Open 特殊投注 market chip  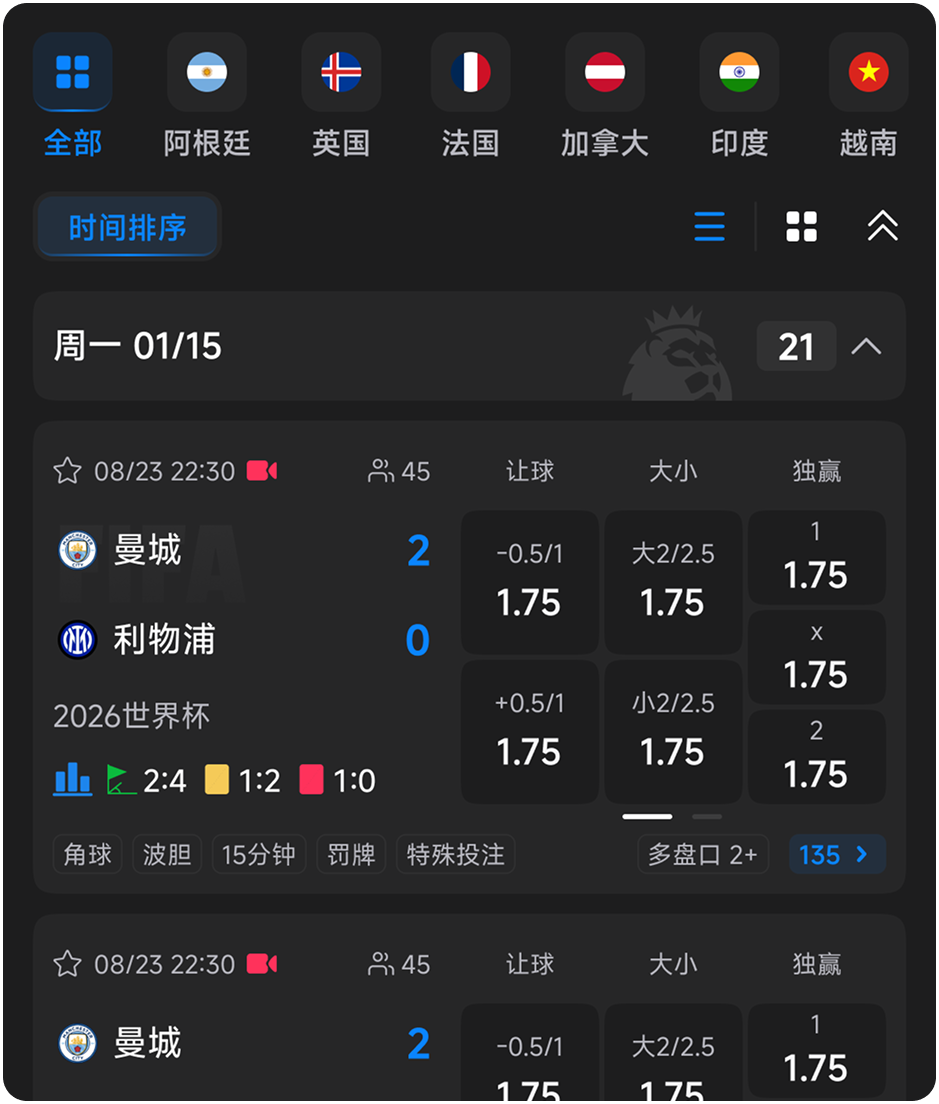click(x=455, y=855)
